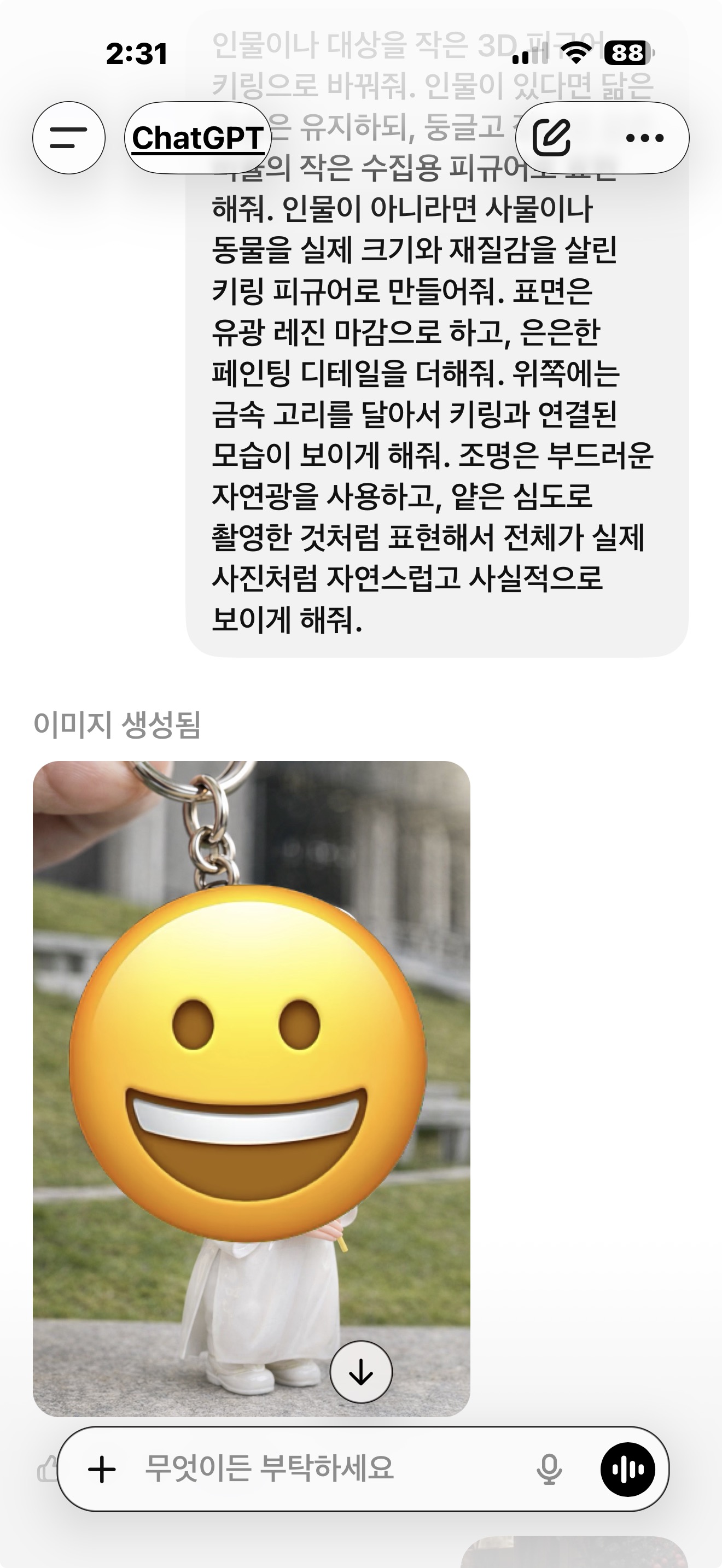Start dictation with the microphone icon
The image size is (722, 1568).
tap(549, 1469)
